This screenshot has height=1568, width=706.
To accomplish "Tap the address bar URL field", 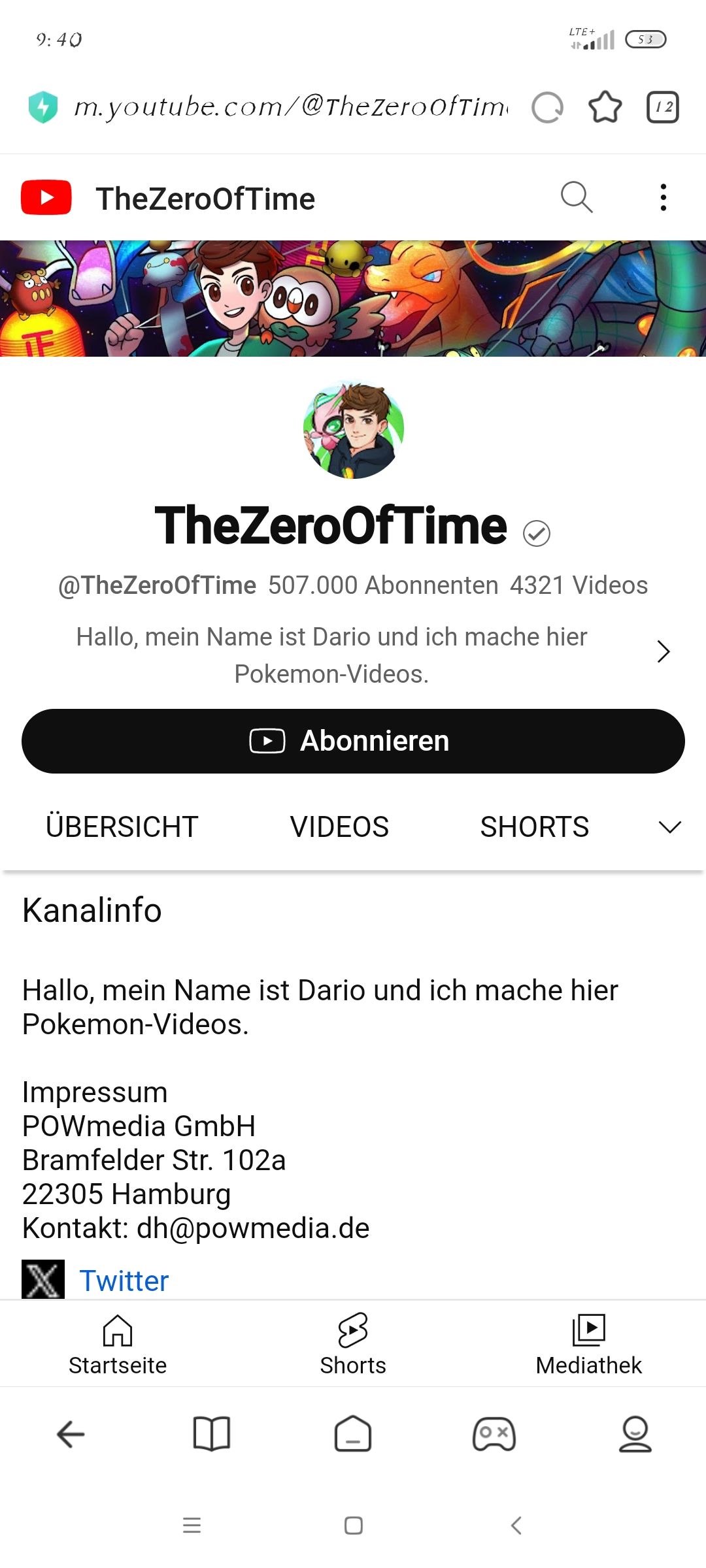I will point(291,106).
